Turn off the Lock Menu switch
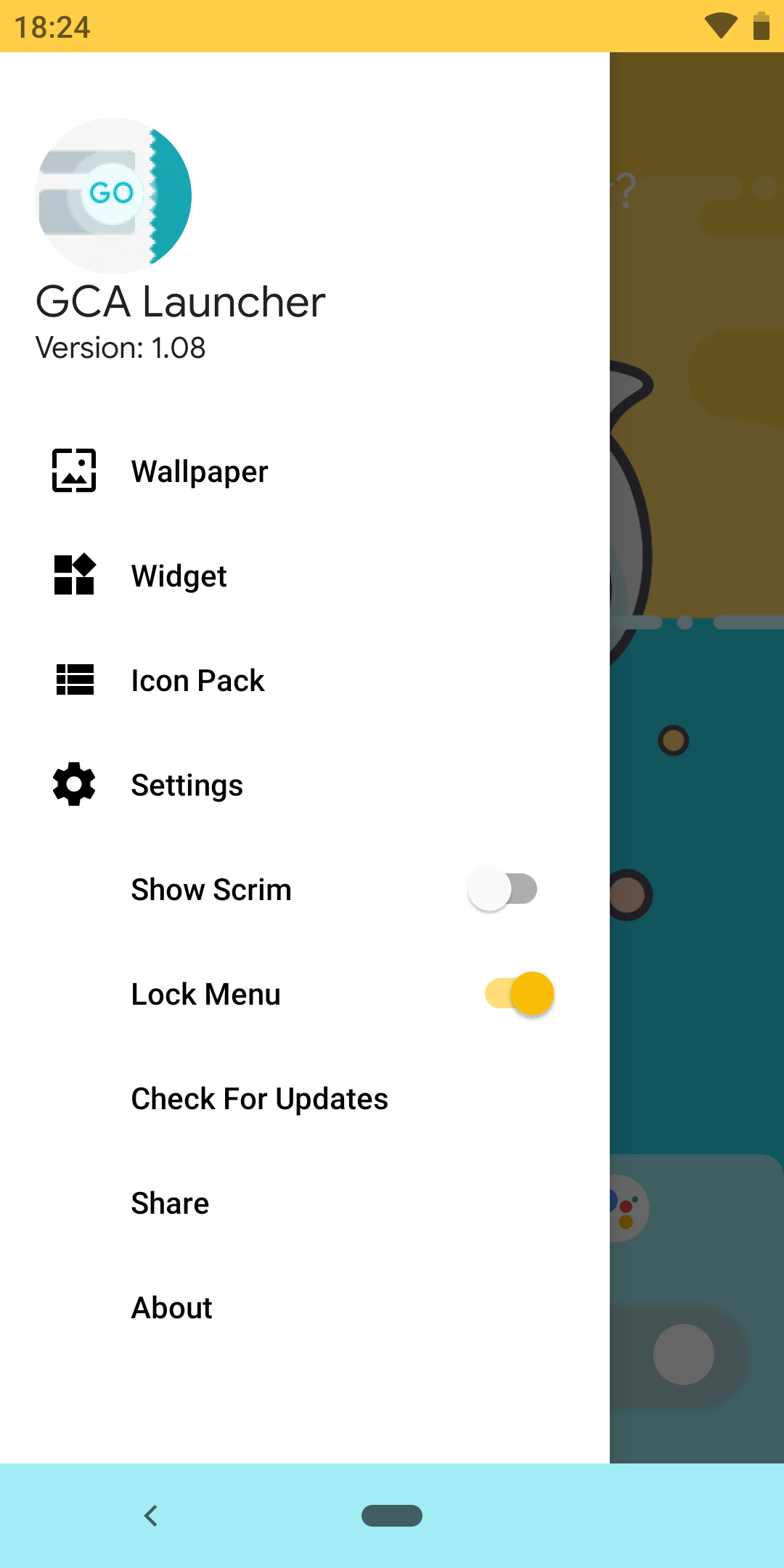The width and height of the screenshot is (784, 1568). point(520,994)
